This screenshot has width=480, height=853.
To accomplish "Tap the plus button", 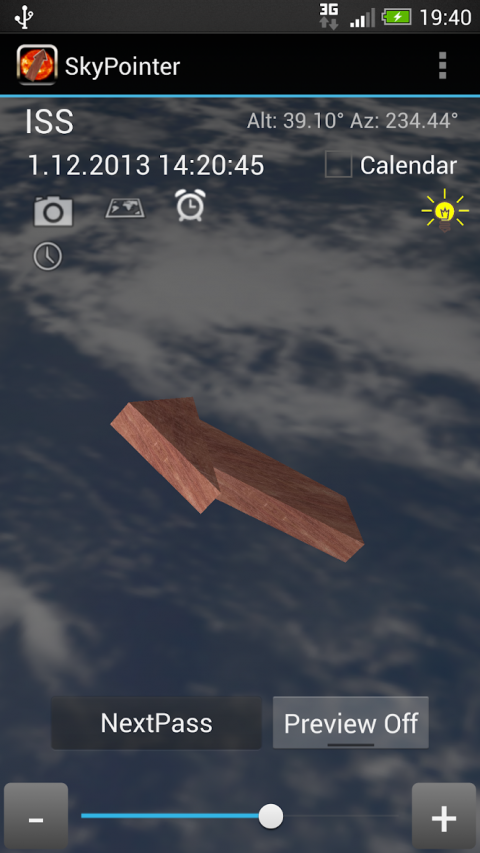I will pyautogui.click(x=444, y=817).
